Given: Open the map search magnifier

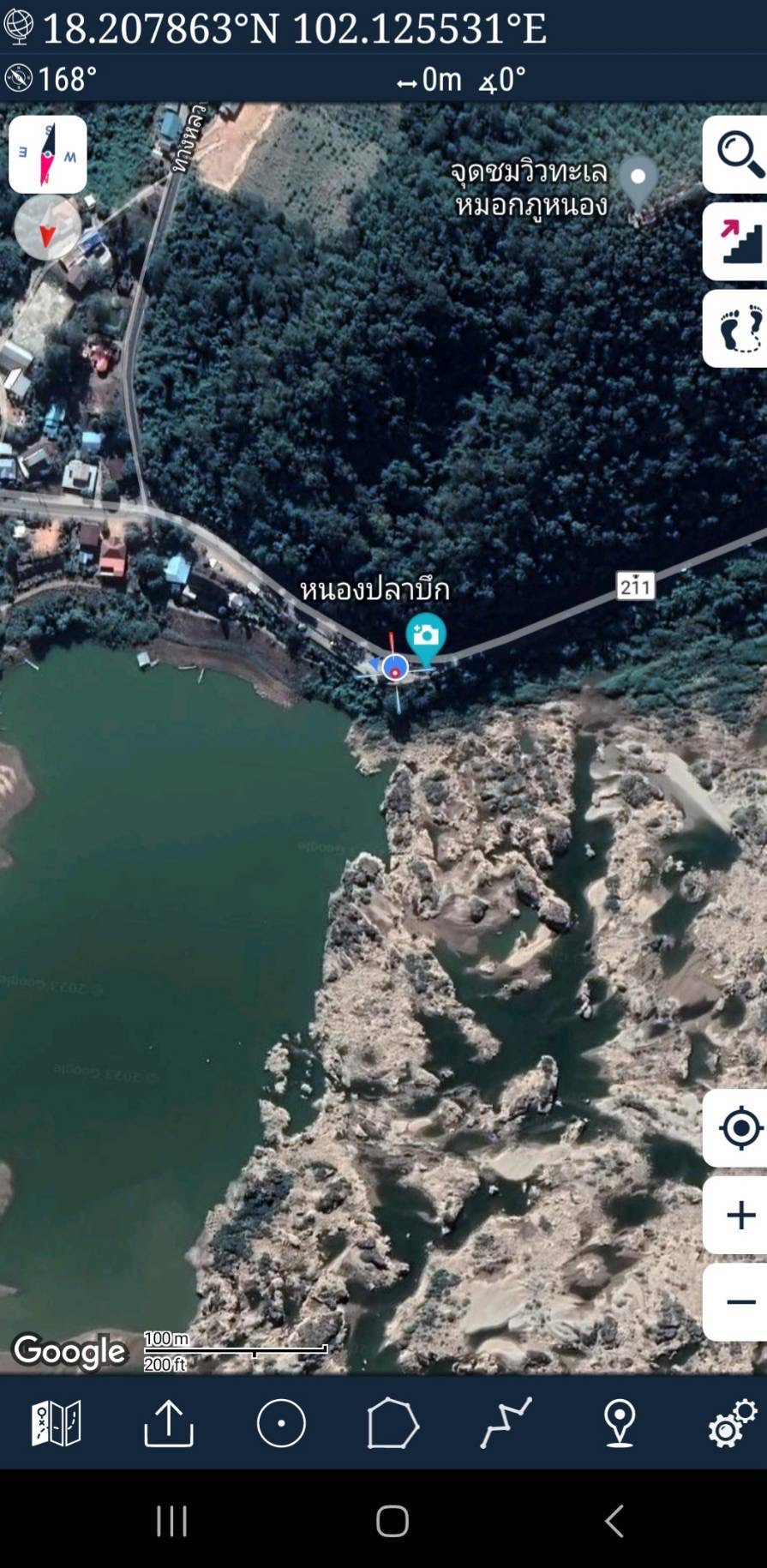Looking at the screenshot, I should pyautogui.click(x=736, y=154).
